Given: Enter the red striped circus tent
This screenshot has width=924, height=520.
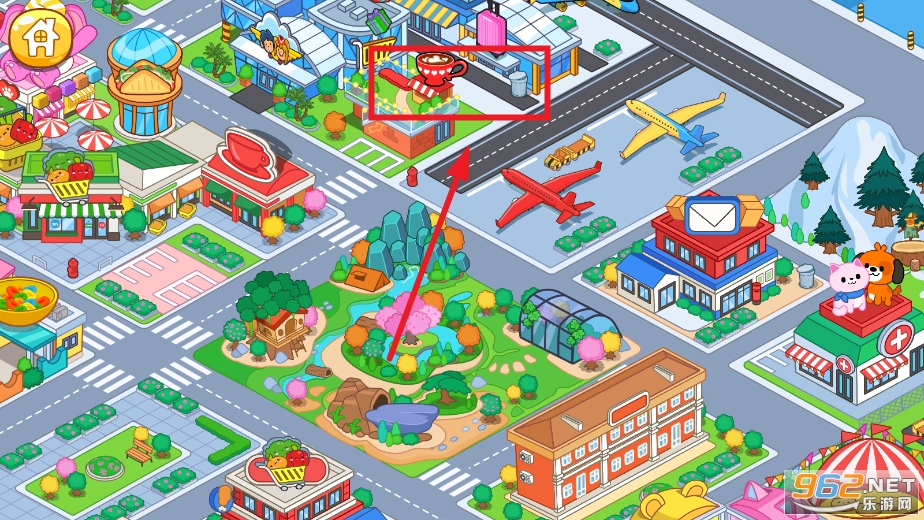Looking at the screenshot, I should 870,478.
